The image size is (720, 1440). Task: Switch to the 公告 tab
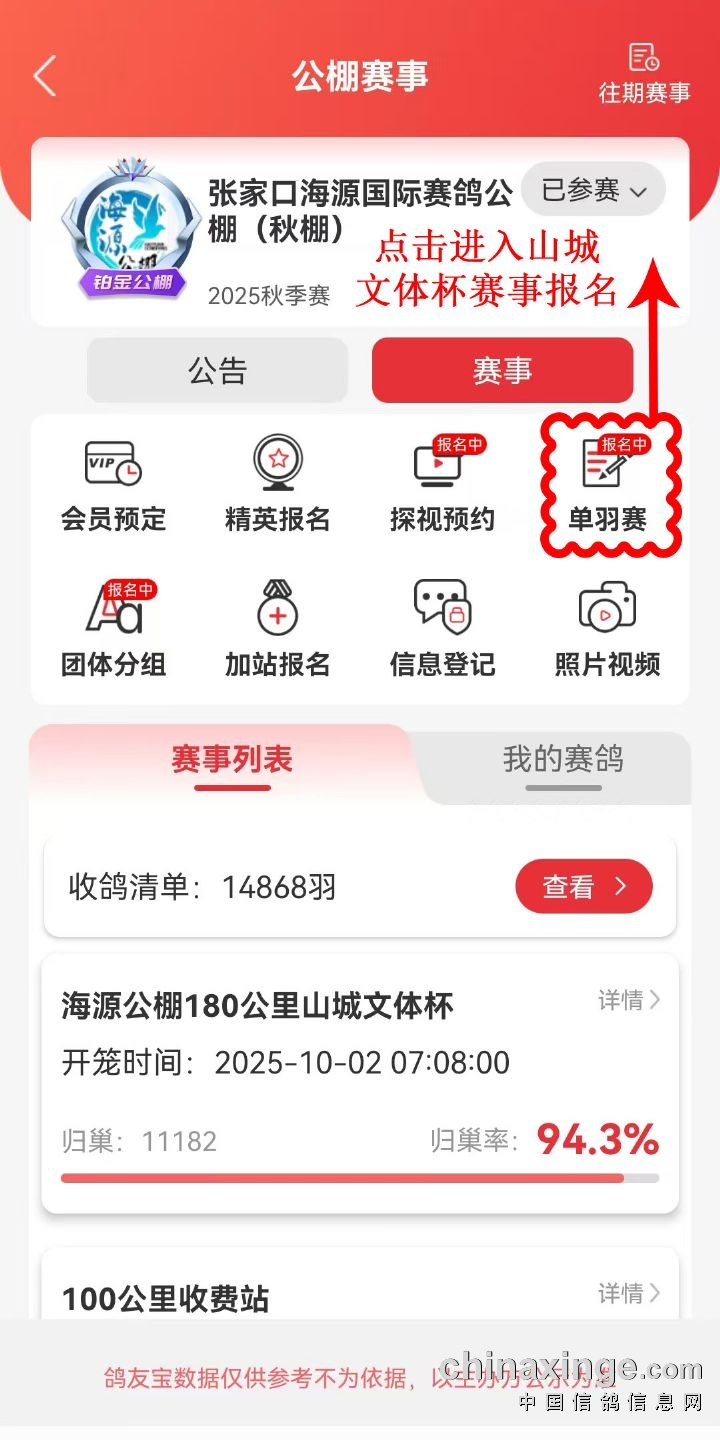tap(217, 371)
